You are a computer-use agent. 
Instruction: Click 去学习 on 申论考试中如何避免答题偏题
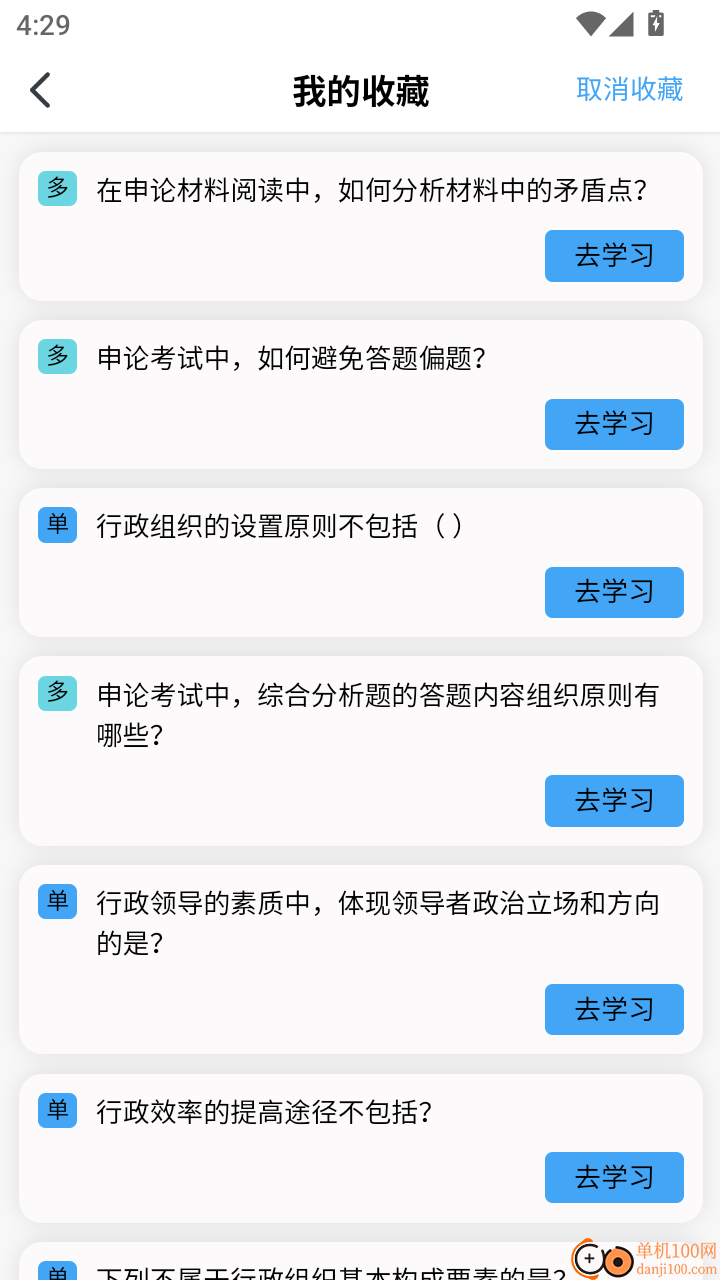tap(614, 424)
